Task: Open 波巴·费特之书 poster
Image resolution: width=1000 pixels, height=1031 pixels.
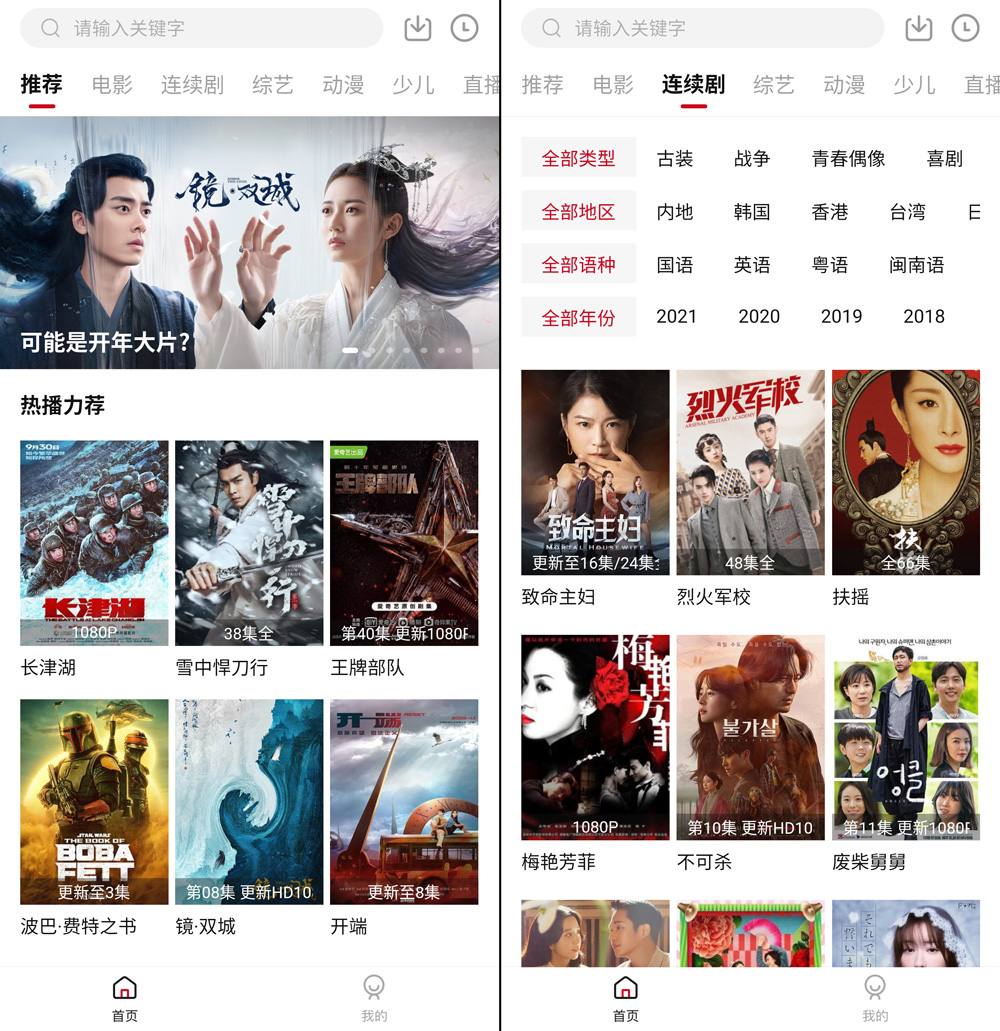Action: click(x=94, y=801)
